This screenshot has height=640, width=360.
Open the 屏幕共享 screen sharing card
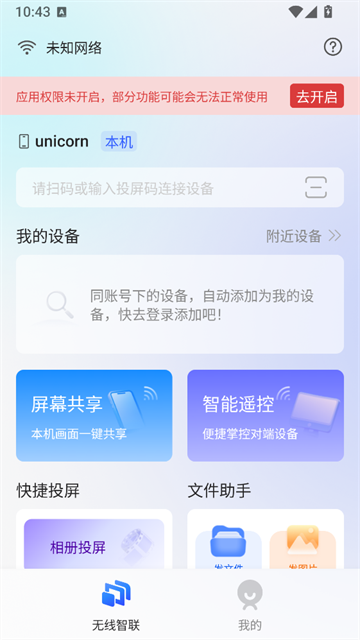coord(94,416)
